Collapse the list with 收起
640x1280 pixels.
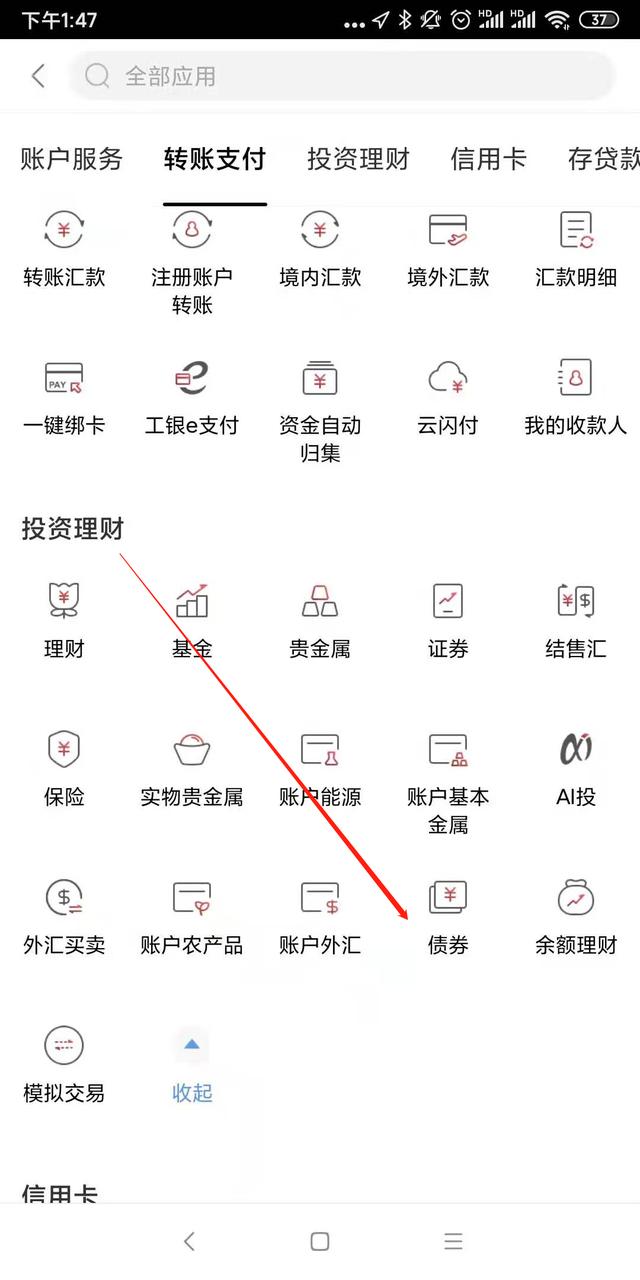pyautogui.click(x=192, y=1065)
